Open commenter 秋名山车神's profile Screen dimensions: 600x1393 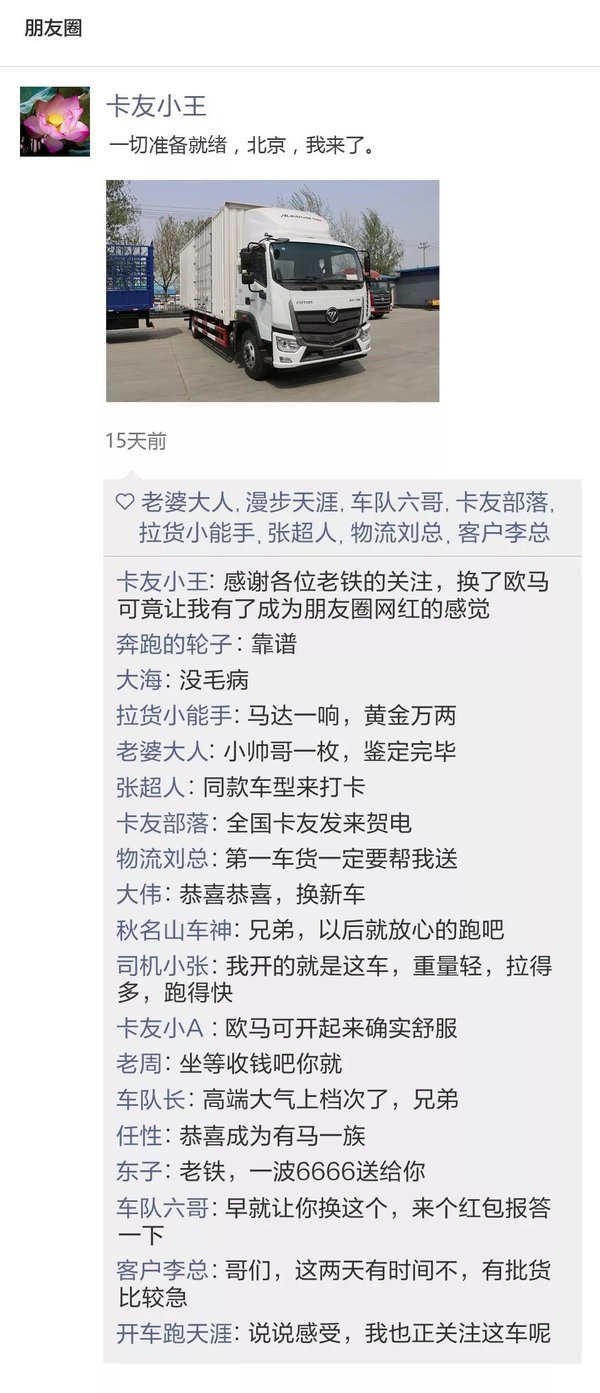tap(173, 930)
